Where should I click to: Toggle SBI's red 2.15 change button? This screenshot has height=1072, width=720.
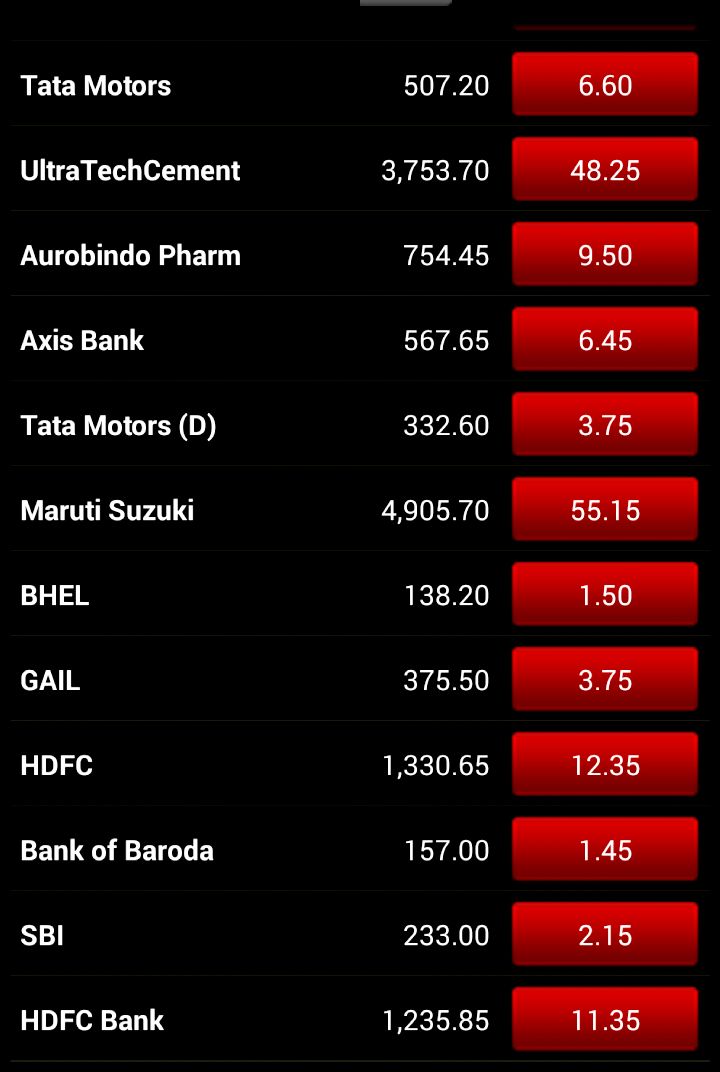605,935
